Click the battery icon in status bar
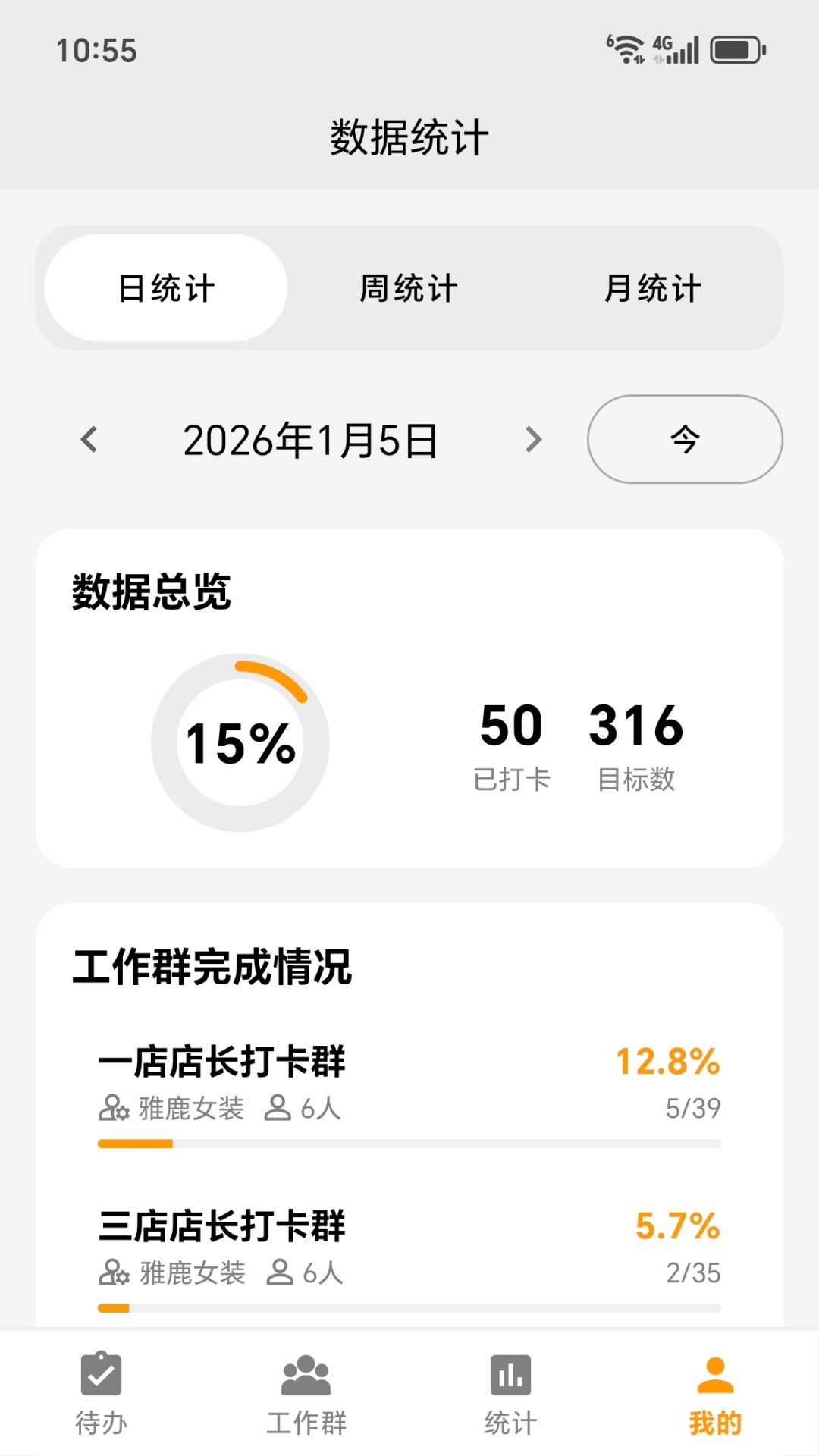Image resolution: width=819 pixels, height=1456 pixels. click(734, 49)
